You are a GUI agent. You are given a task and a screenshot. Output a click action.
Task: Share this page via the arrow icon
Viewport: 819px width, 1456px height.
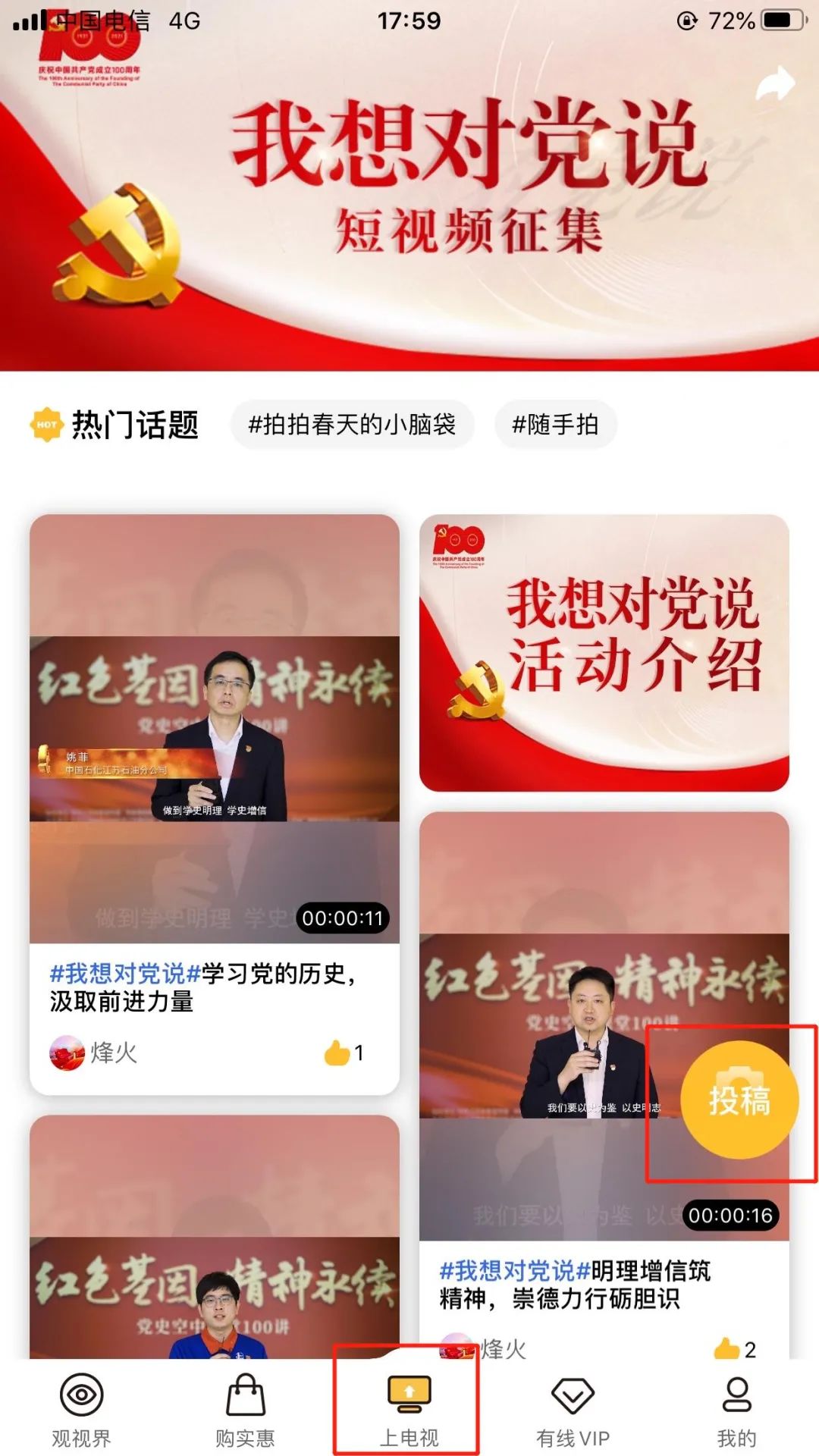[x=774, y=83]
